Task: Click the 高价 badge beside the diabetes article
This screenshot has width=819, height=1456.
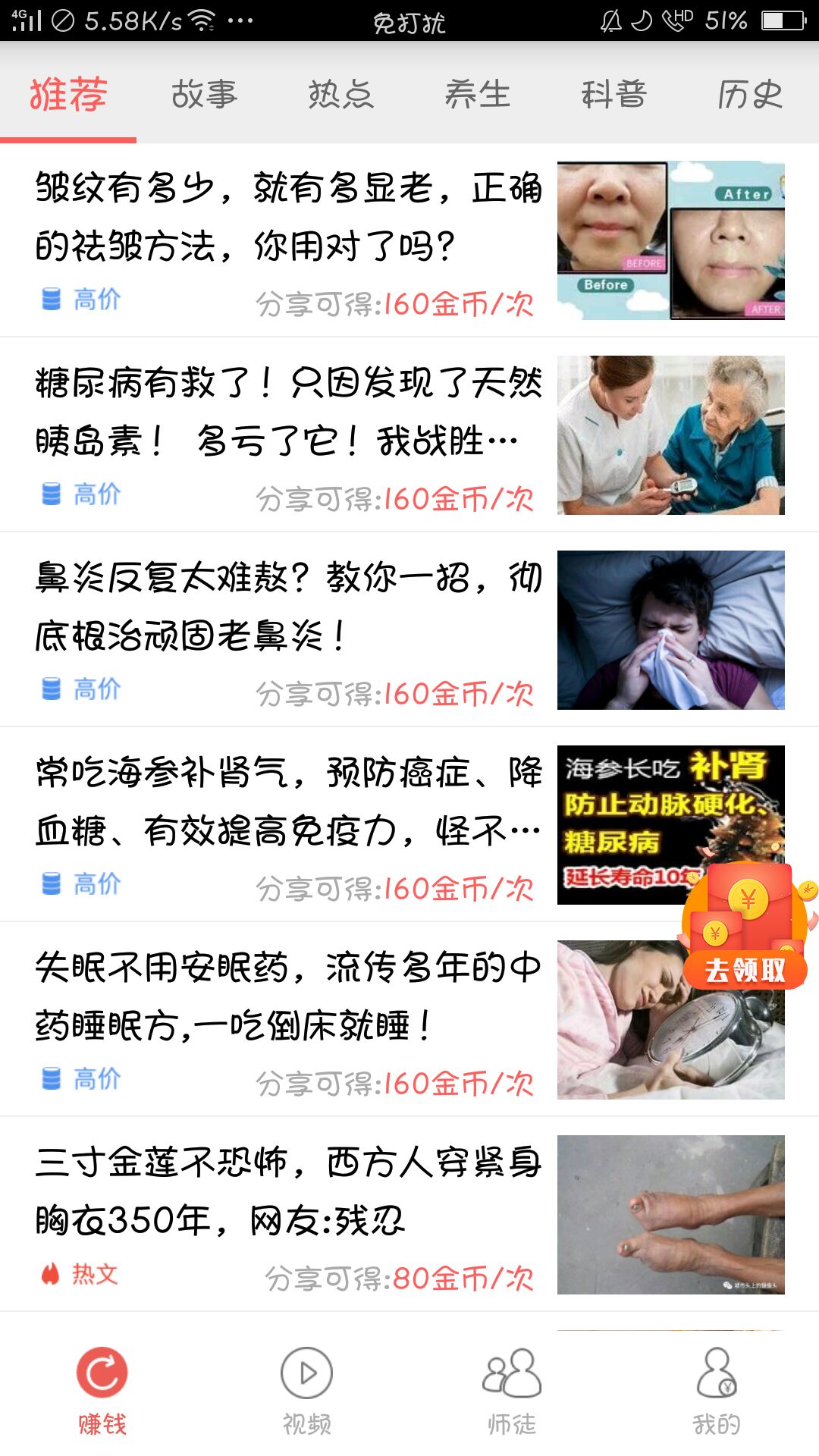Action: [52, 494]
